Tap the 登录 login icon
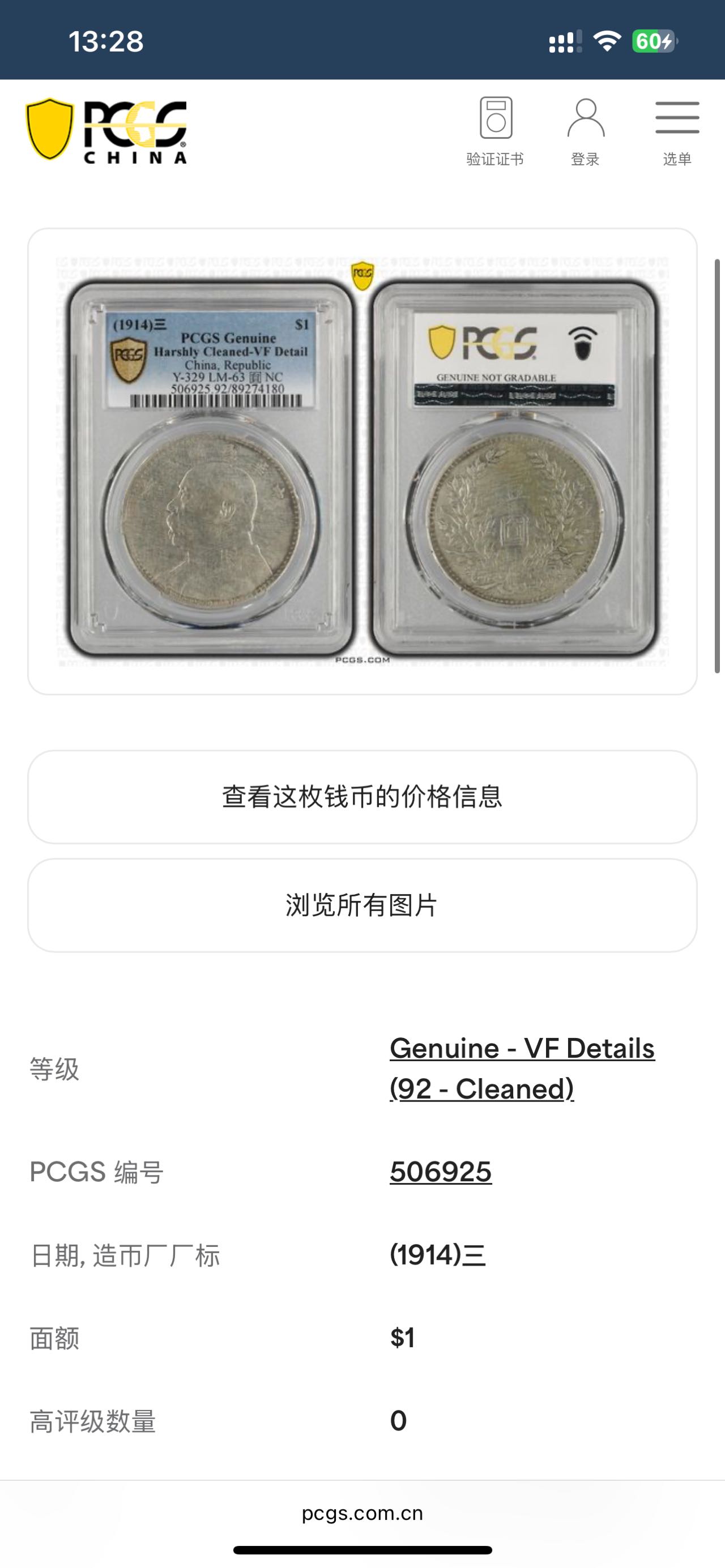Screen dimensions: 725x1568 (x=585, y=130)
